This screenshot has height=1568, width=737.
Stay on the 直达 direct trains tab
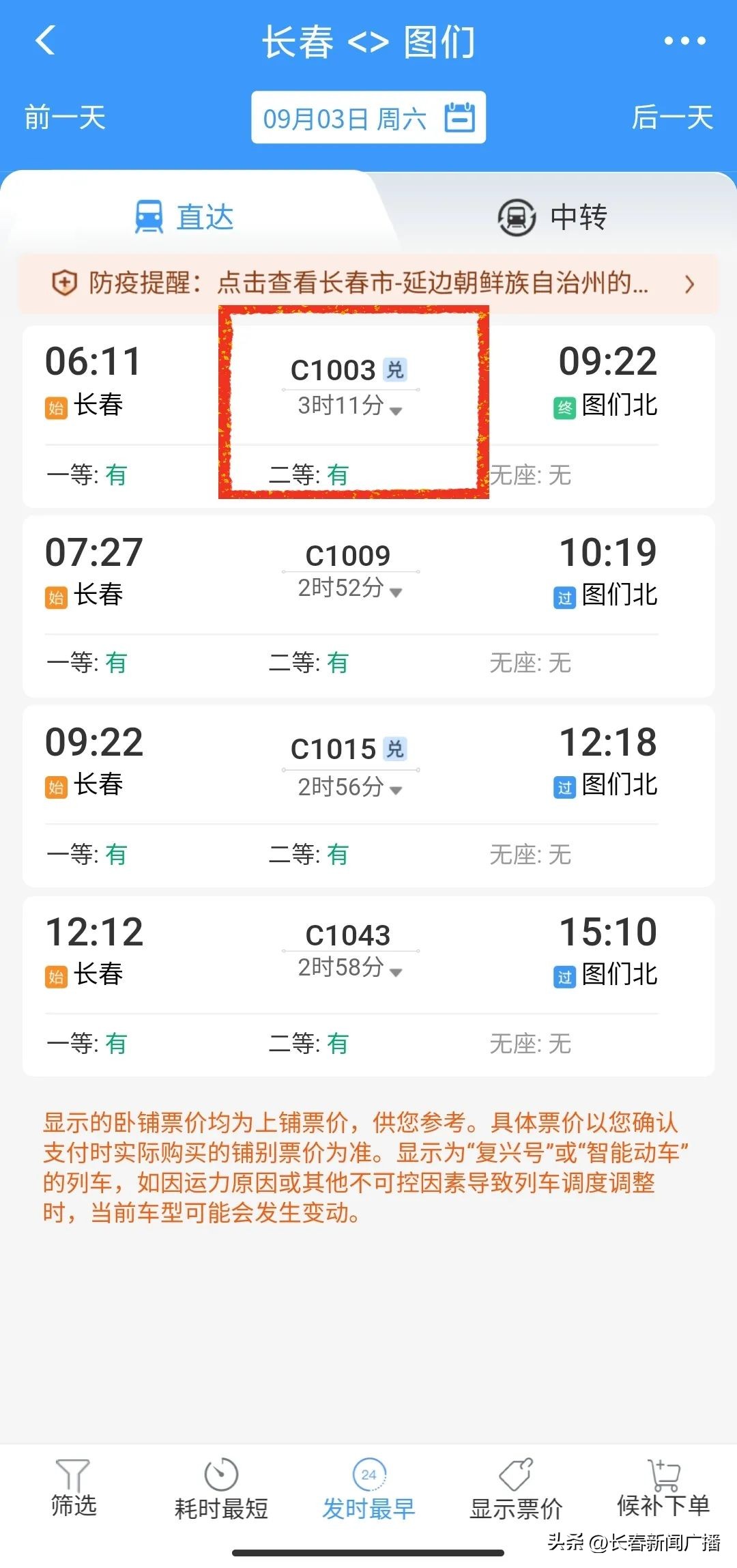[x=184, y=217]
